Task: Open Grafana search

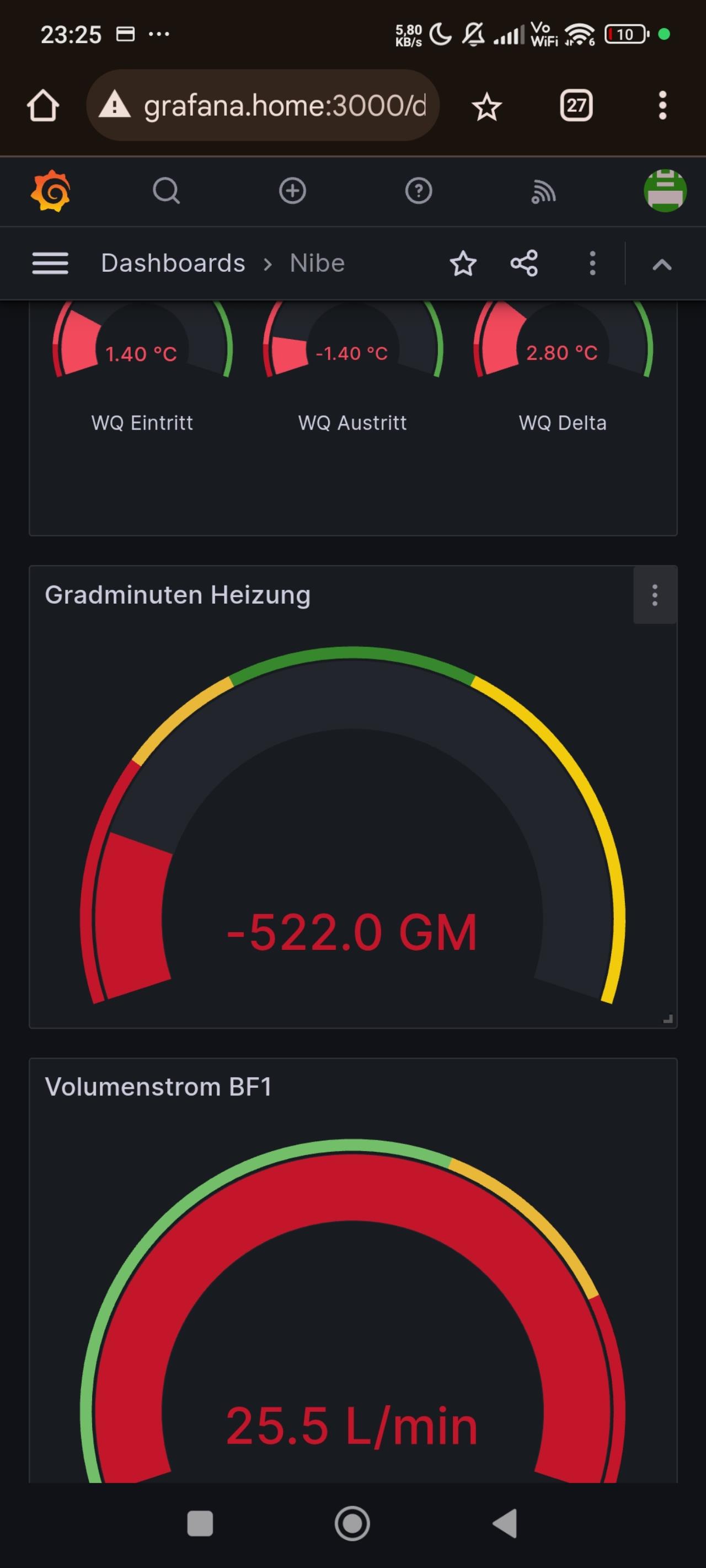Action: pyautogui.click(x=165, y=191)
